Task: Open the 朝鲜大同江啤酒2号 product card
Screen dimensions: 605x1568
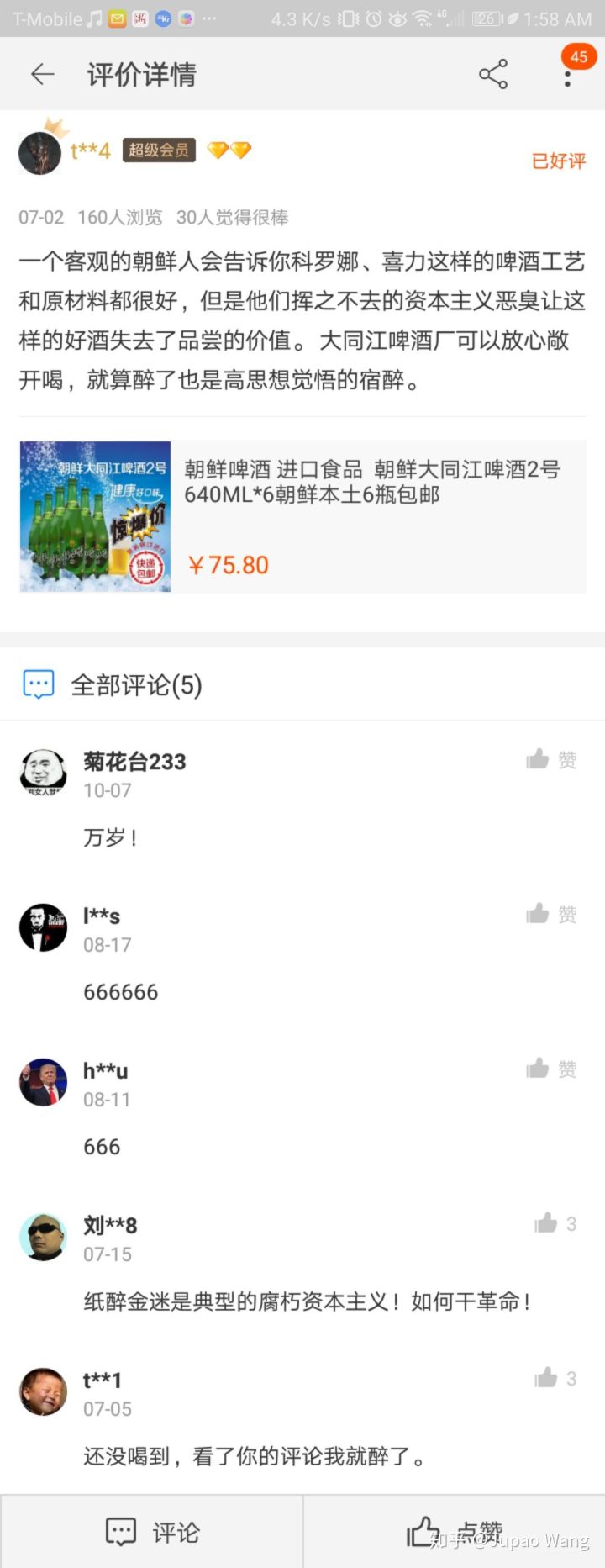Action: pyautogui.click(x=302, y=516)
